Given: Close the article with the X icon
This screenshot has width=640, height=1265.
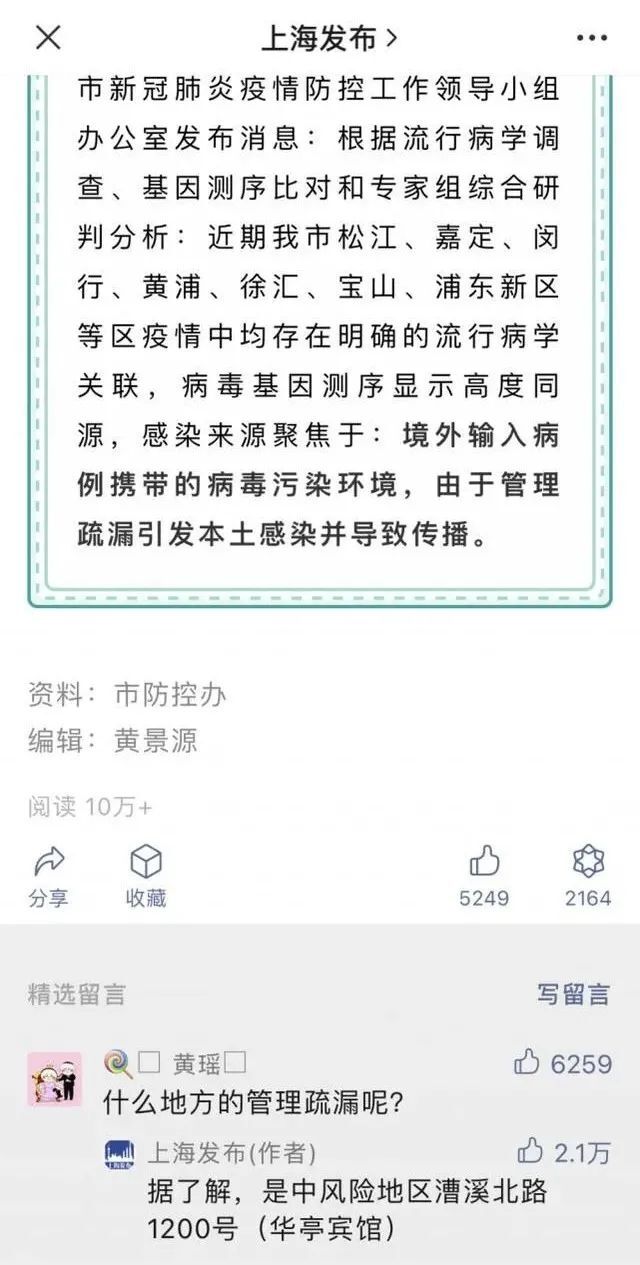Looking at the screenshot, I should coord(48,38).
